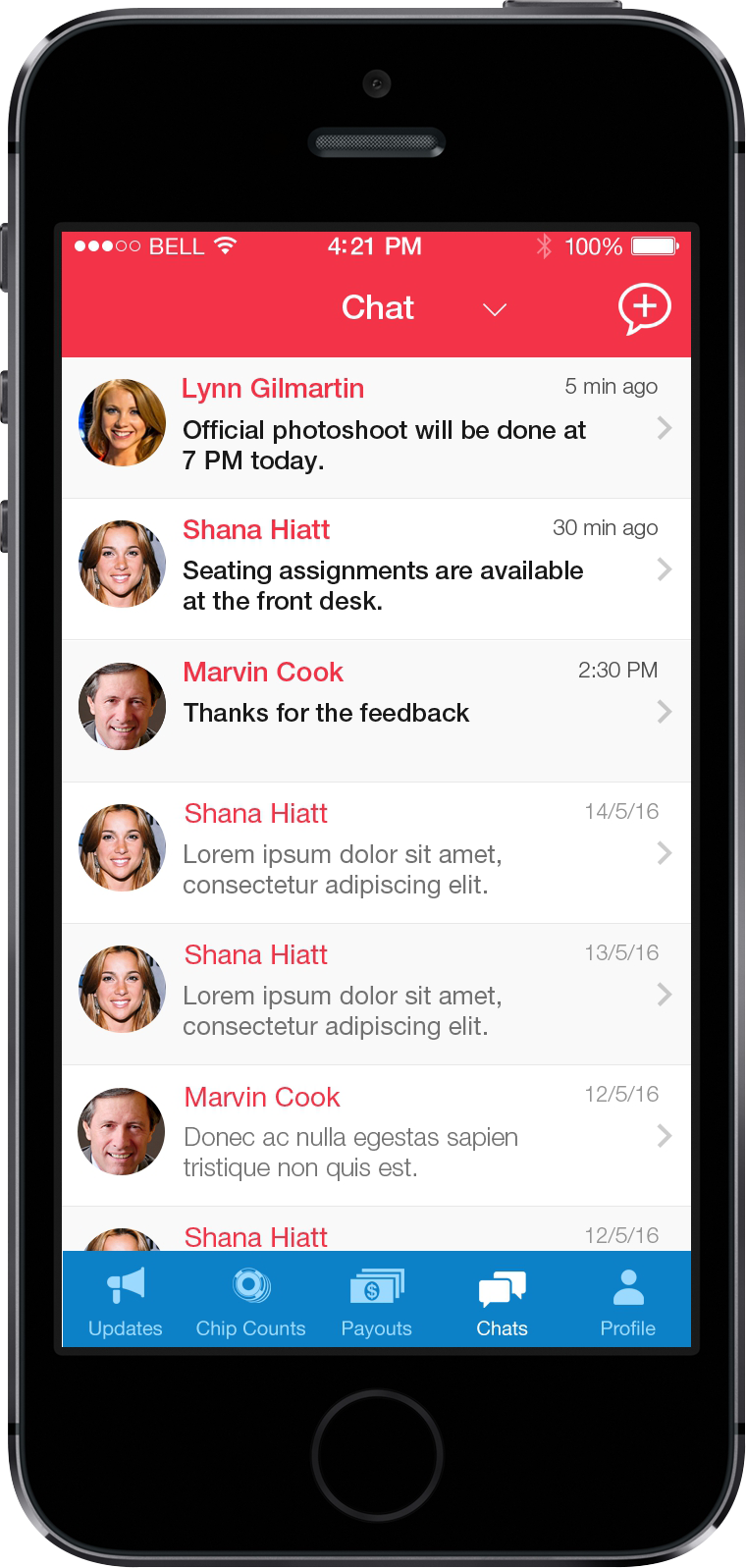Image resolution: width=746 pixels, height=1568 pixels.
Task: Open the Profile tab
Action: click(x=628, y=1300)
